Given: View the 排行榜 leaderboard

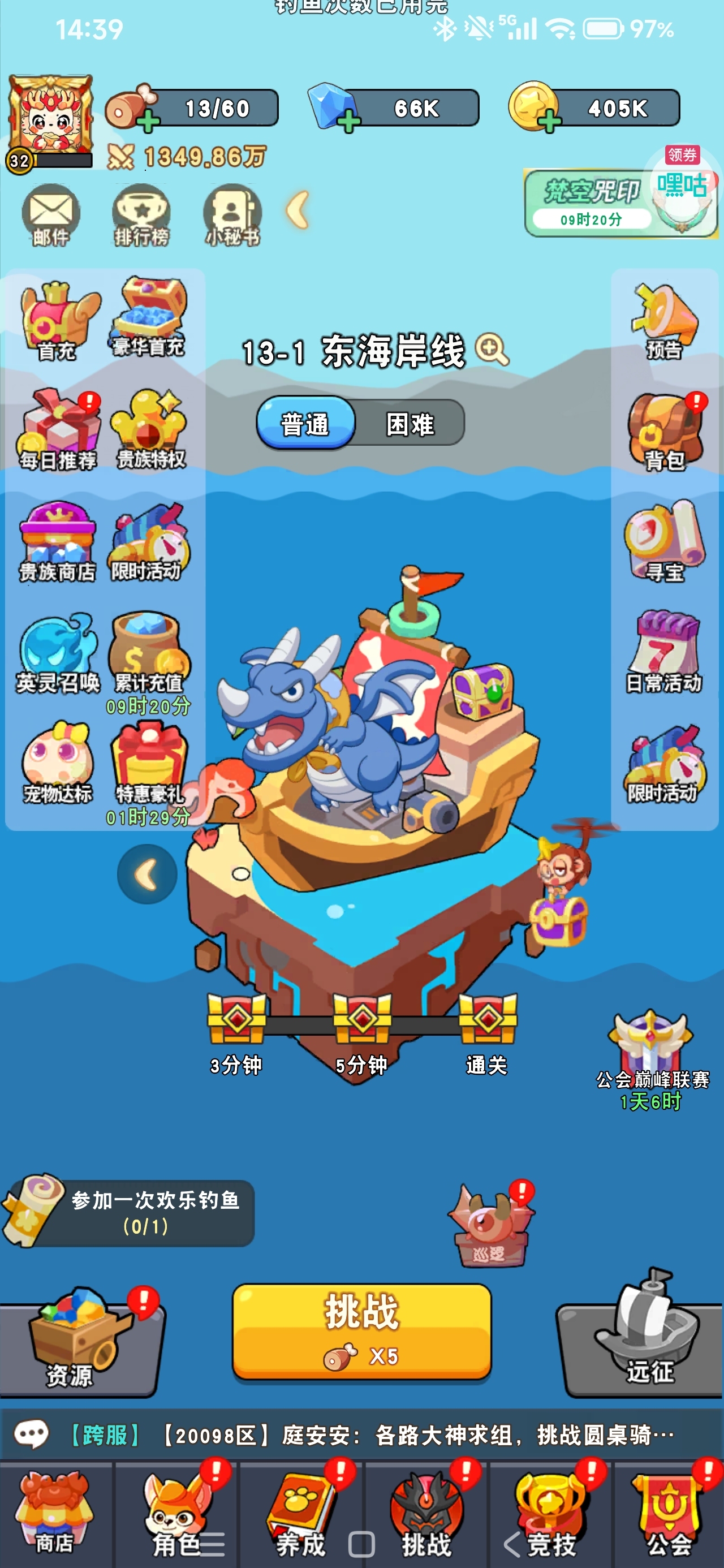Looking at the screenshot, I should [x=141, y=215].
